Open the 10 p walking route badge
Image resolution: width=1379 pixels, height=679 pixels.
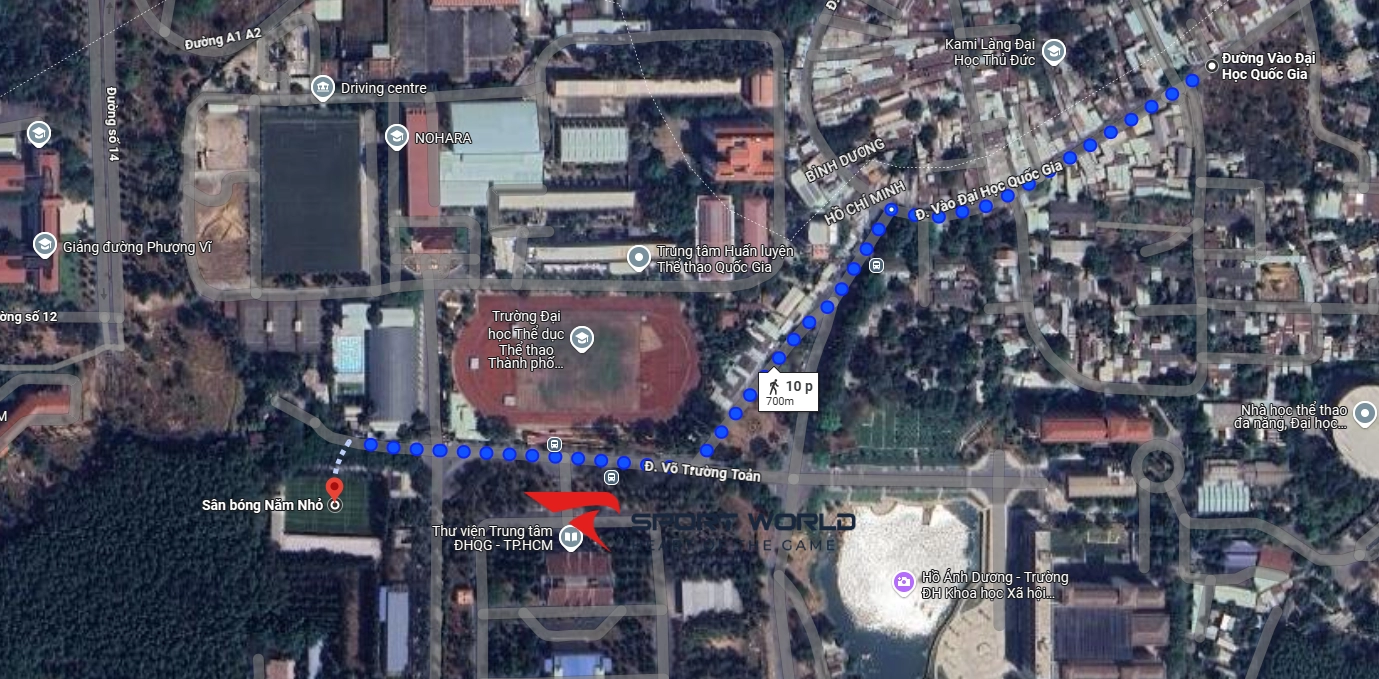(x=787, y=391)
